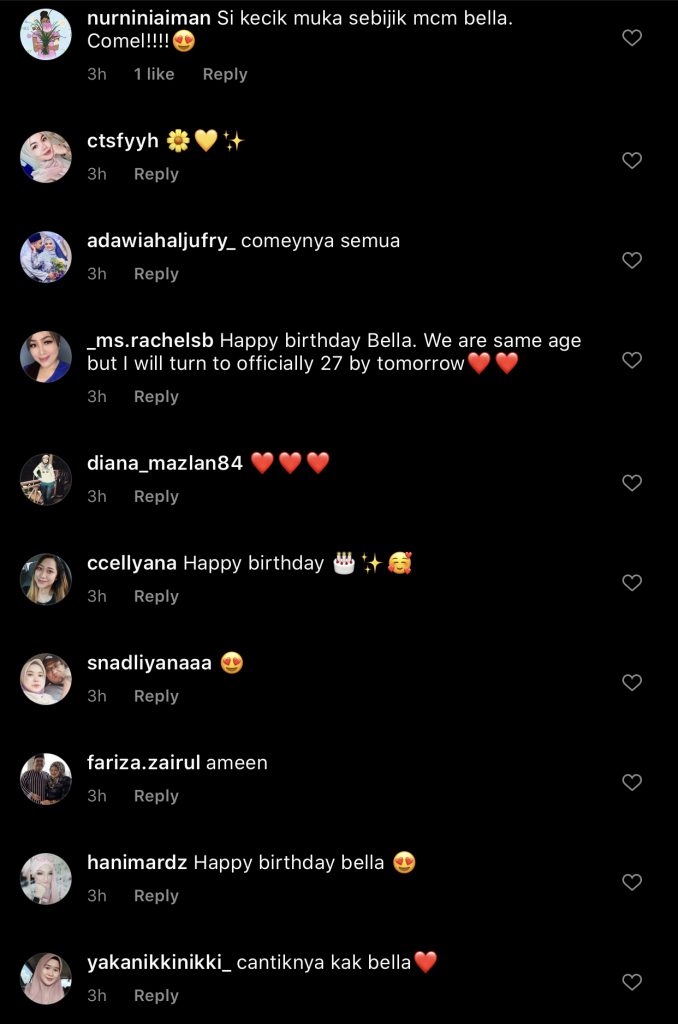Like the comment by ctsfyyh

click(x=632, y=160)
